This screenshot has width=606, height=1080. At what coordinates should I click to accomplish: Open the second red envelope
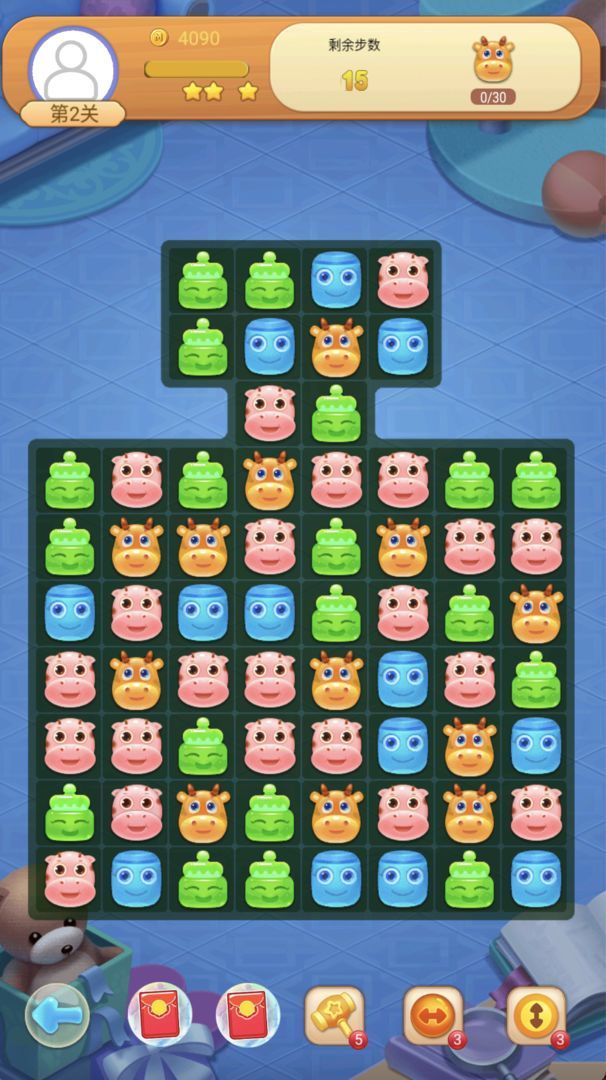click(x=247, y=1015)
